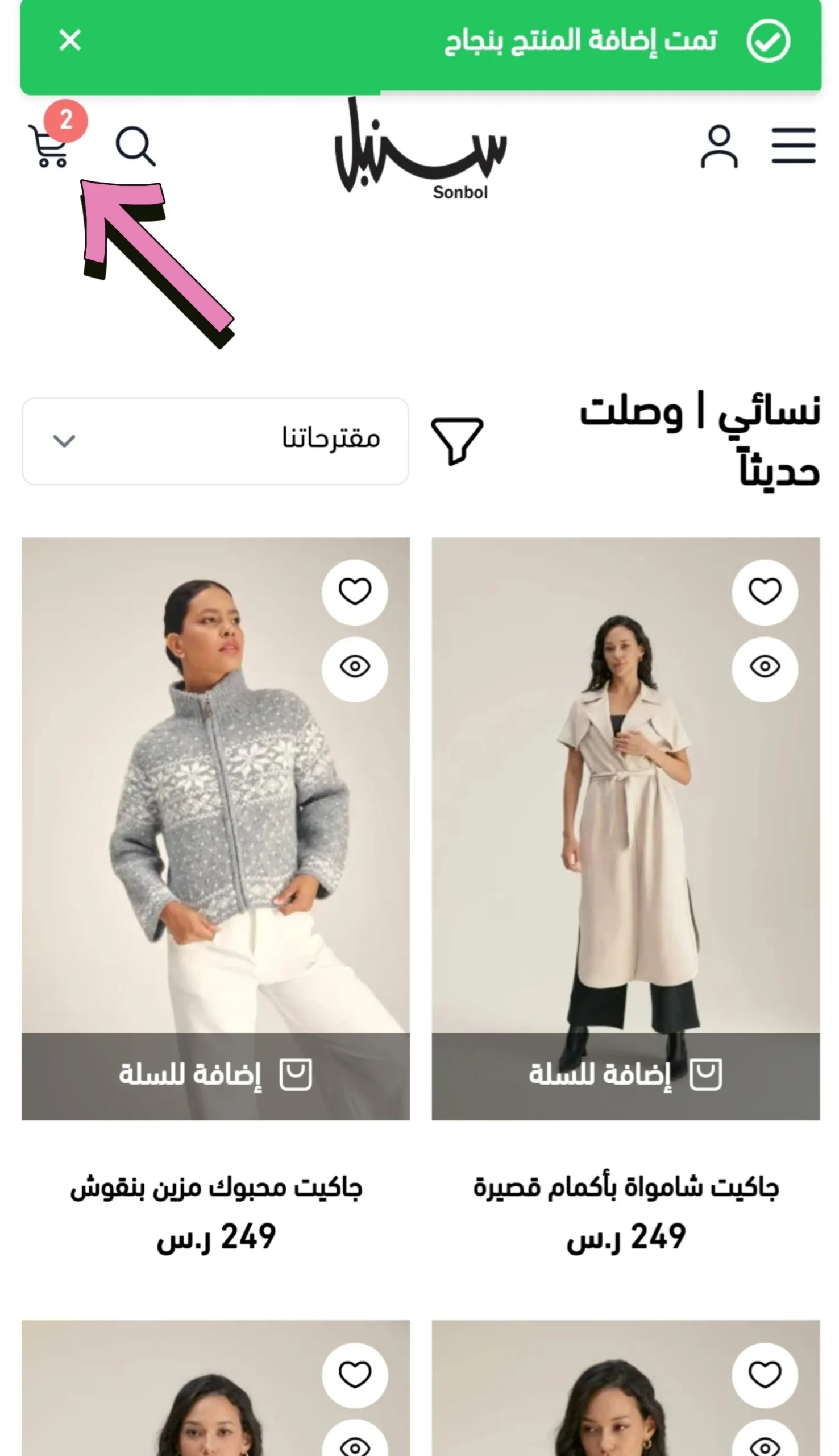Open product جاكيت محبوك مزين بنقوش
This screenshot has height=1456, width=839.
[x=216, y=1188]
